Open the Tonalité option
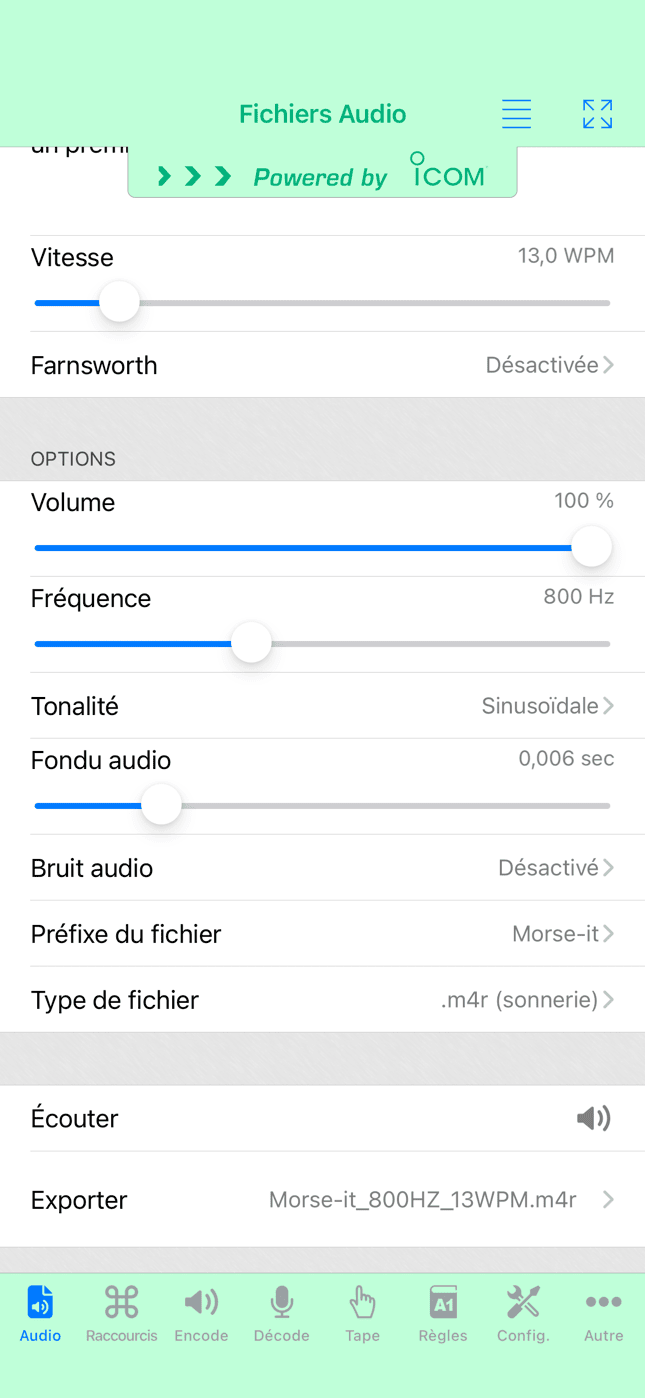 322,706
